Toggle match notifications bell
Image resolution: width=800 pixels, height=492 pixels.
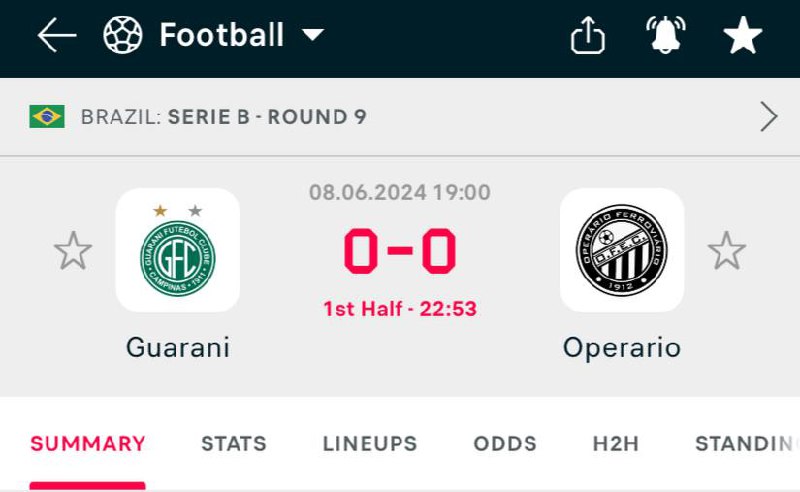665,36
